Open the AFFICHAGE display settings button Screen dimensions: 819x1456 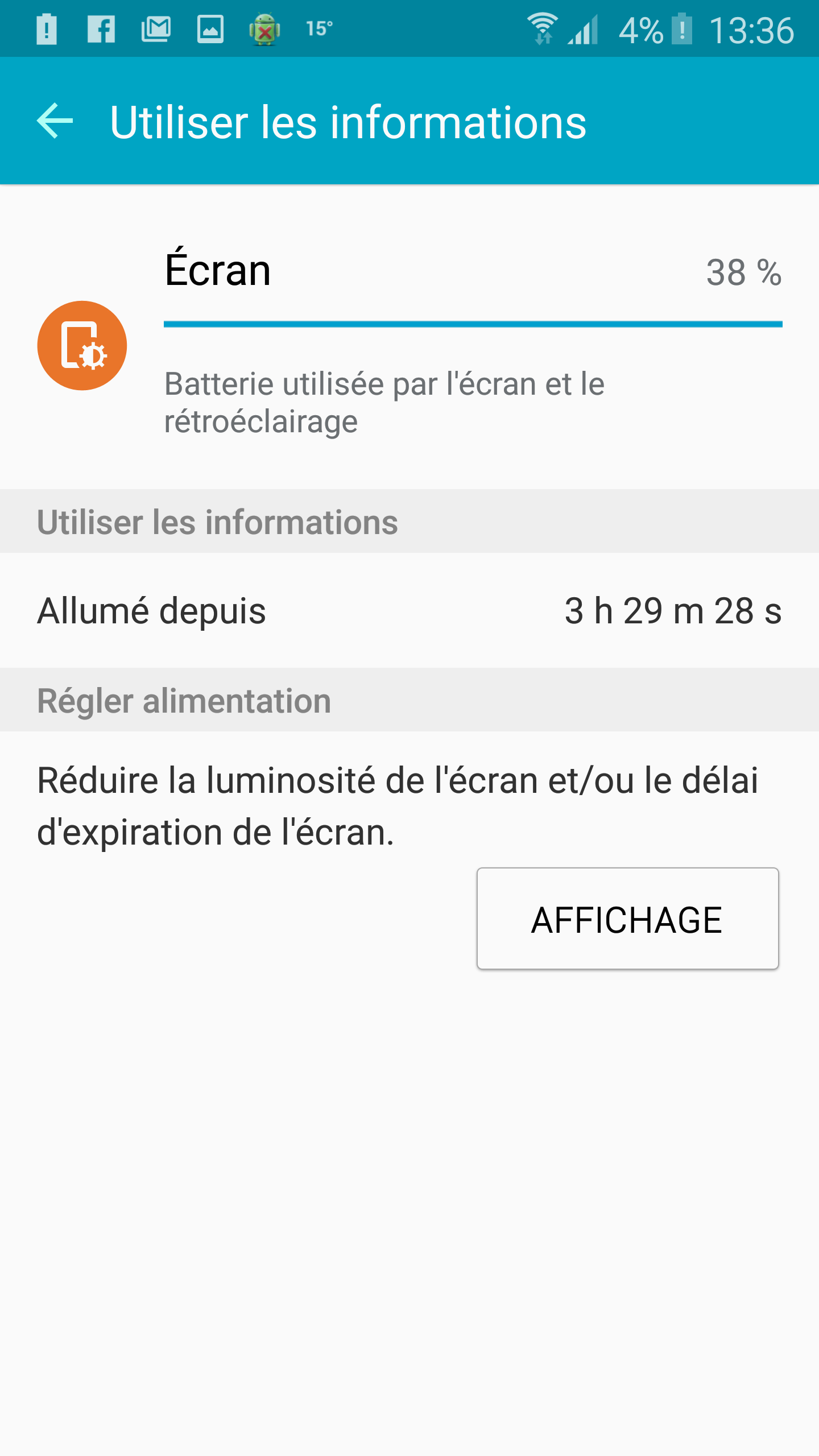tap(627, 919)
